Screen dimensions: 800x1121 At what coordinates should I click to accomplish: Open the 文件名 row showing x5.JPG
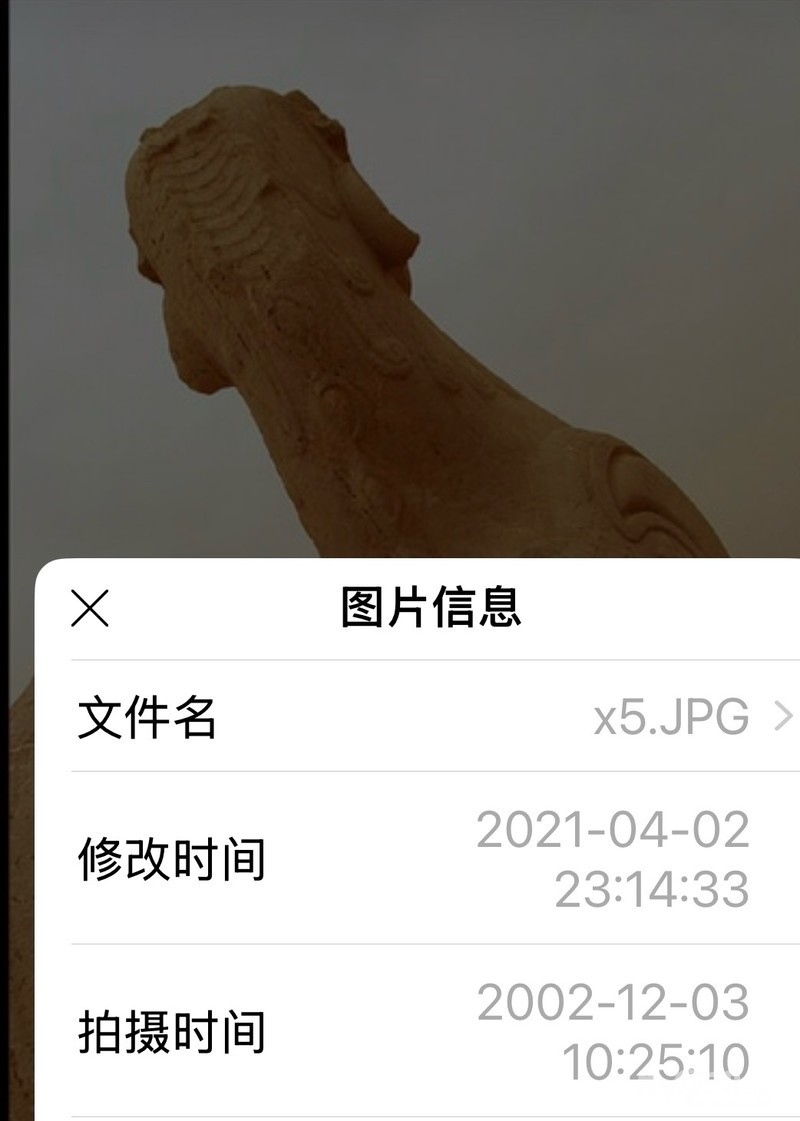coord(435,716)
